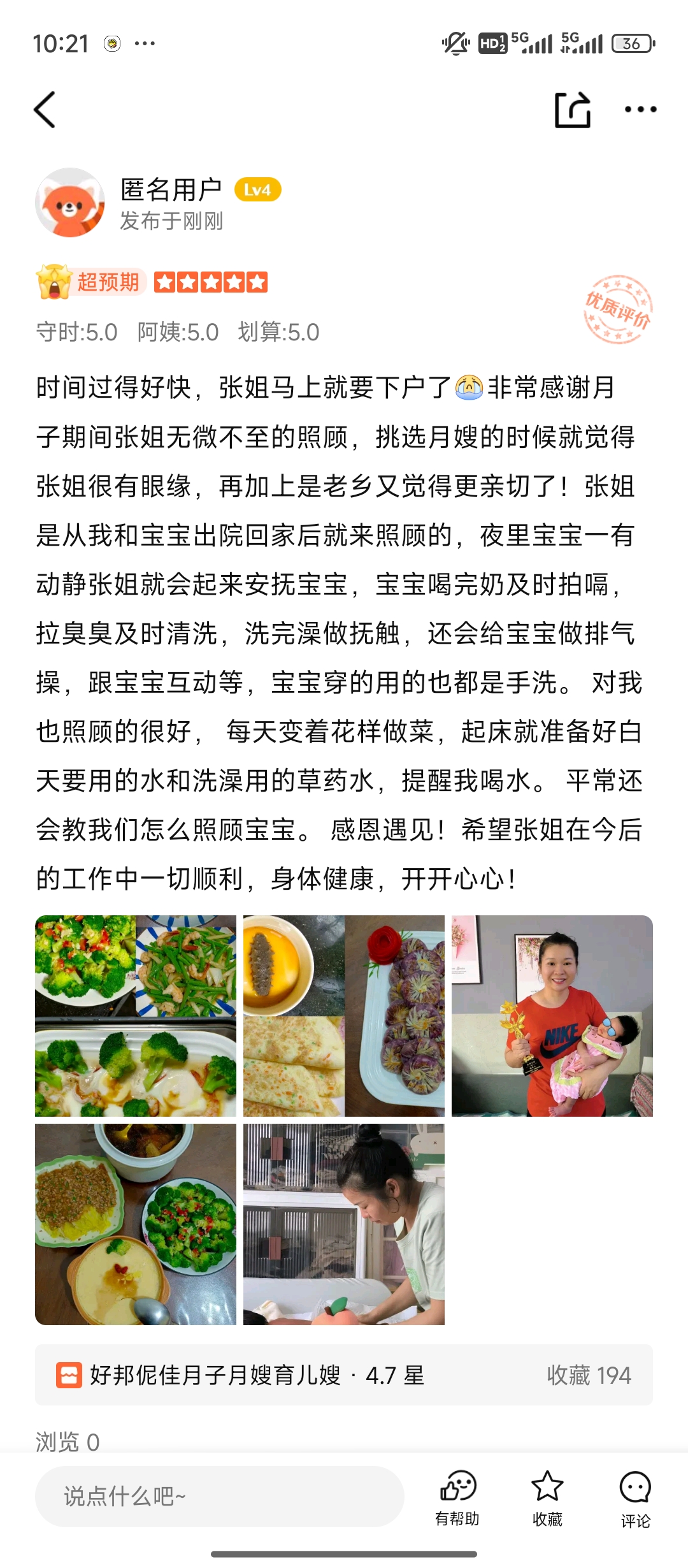Viewport: 688px width, 1568px height.
Task: View the steamed egg and soup photo
Action: [136, 1224]
